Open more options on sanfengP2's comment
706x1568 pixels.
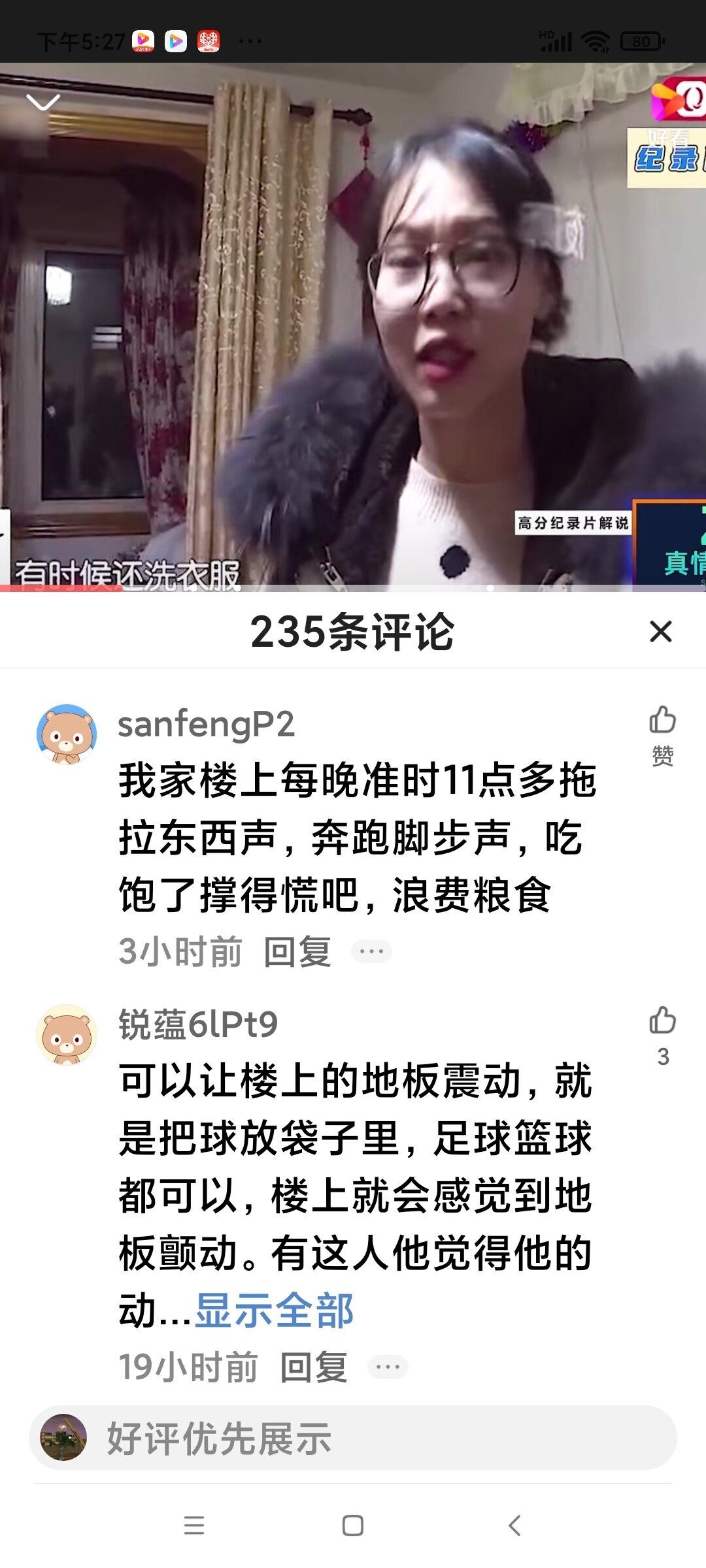pos(371,952)
